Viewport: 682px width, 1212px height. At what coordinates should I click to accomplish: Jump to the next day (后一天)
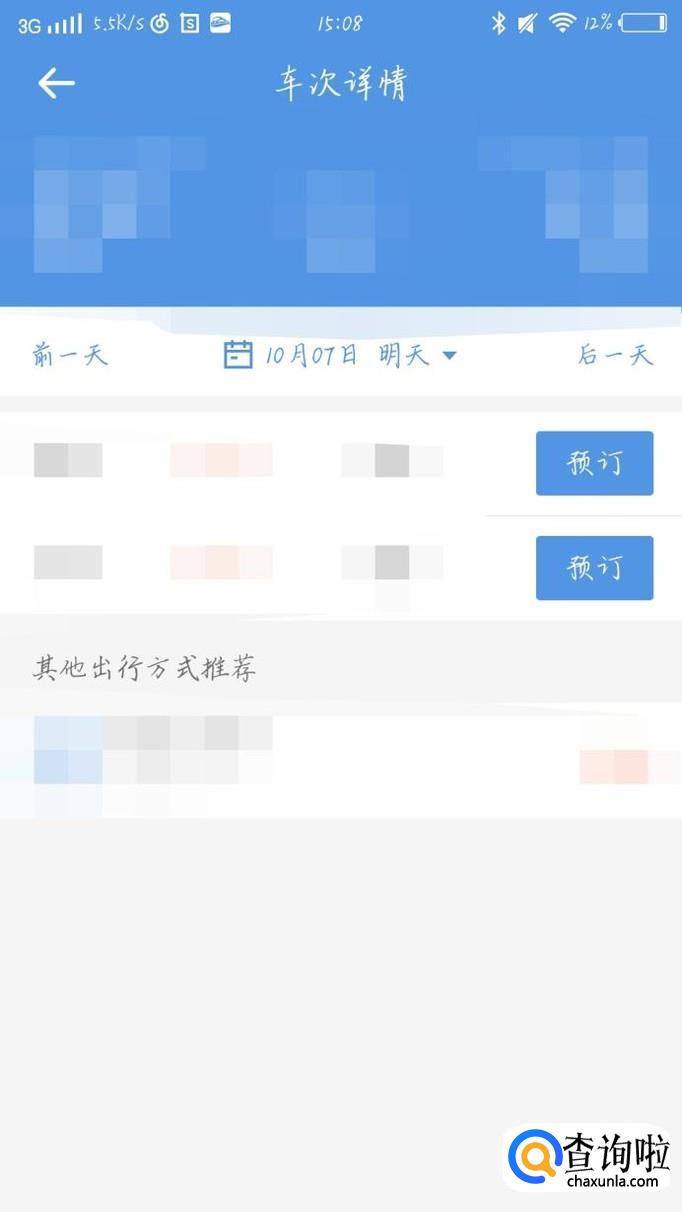click(x=614, y=355)
